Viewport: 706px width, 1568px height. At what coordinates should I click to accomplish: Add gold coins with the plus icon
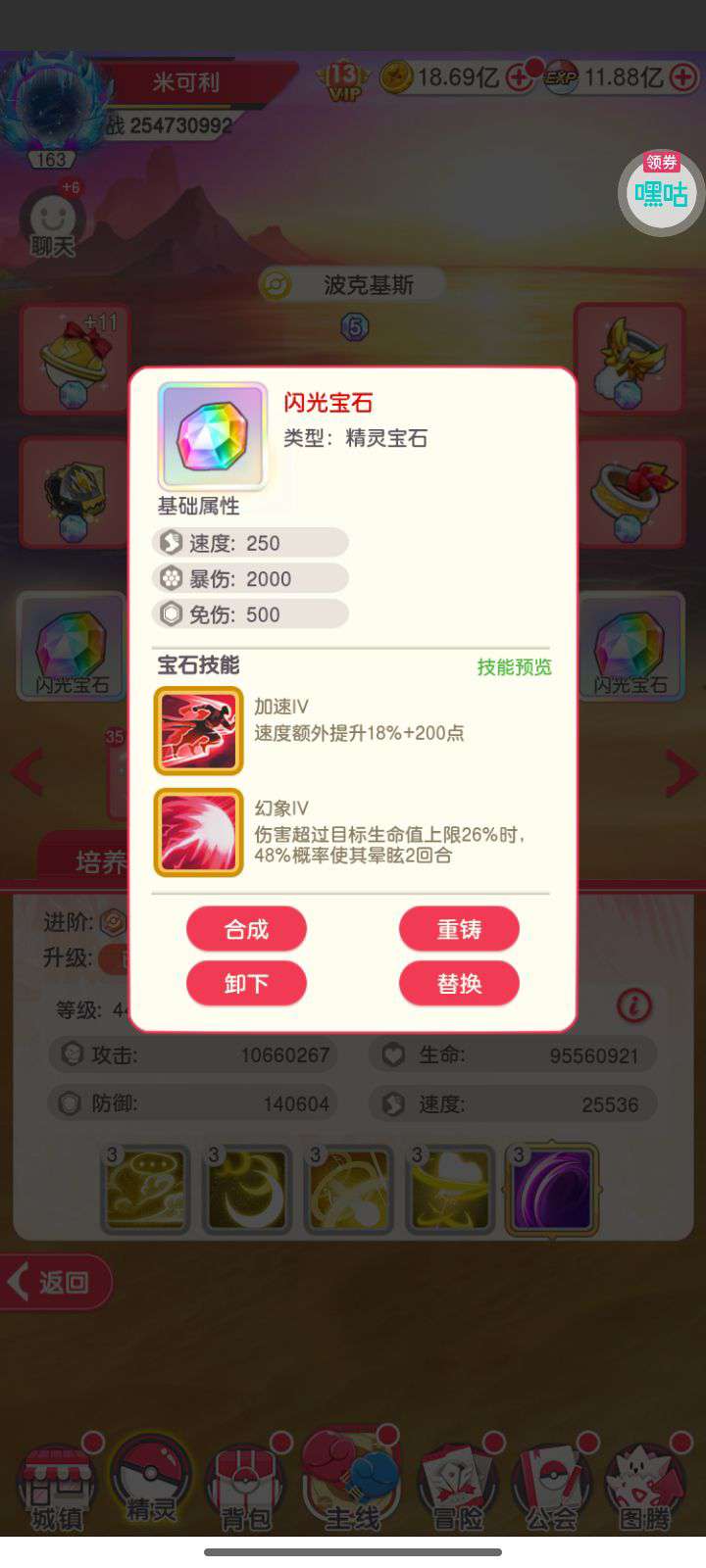coord(519,78)
